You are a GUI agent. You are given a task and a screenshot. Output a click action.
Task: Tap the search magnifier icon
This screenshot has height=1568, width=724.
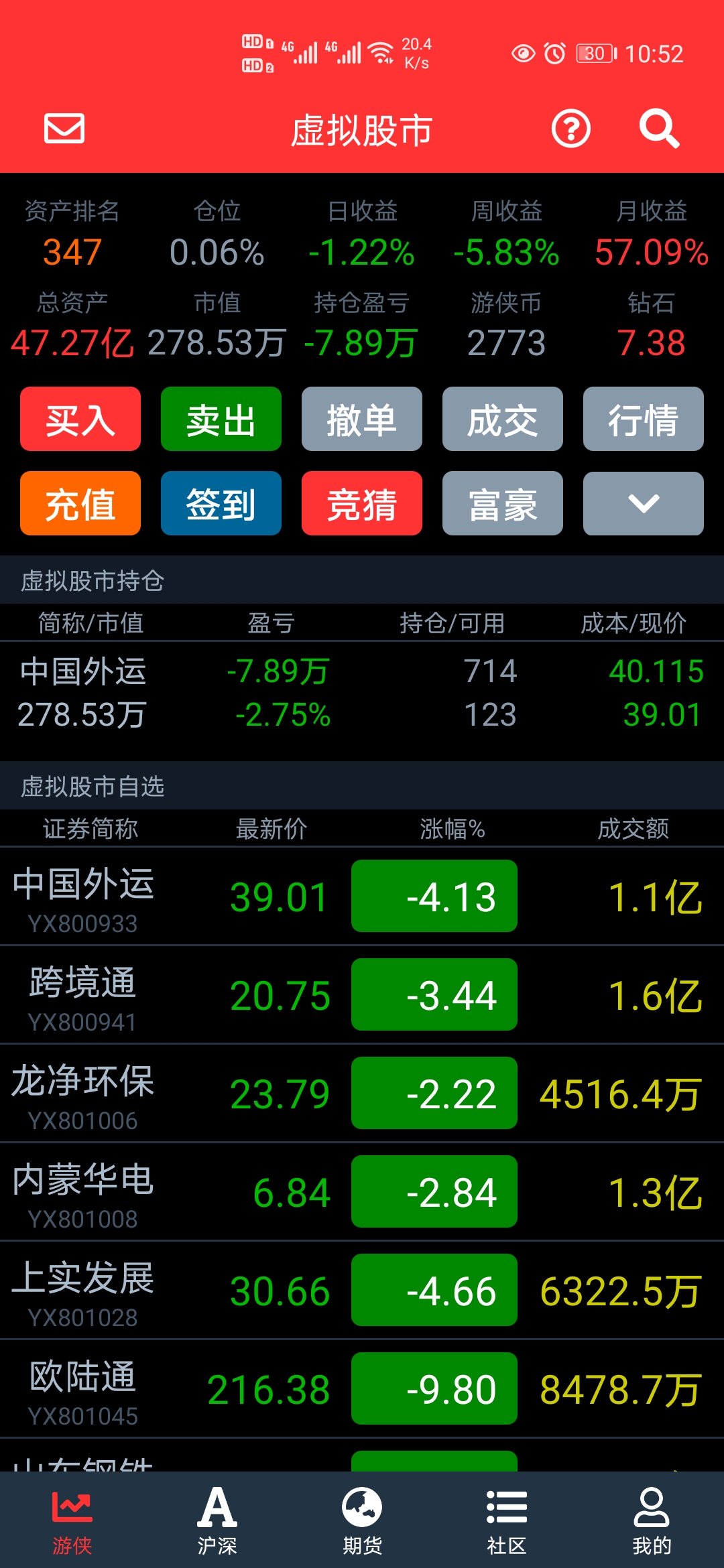coord(659,129)
